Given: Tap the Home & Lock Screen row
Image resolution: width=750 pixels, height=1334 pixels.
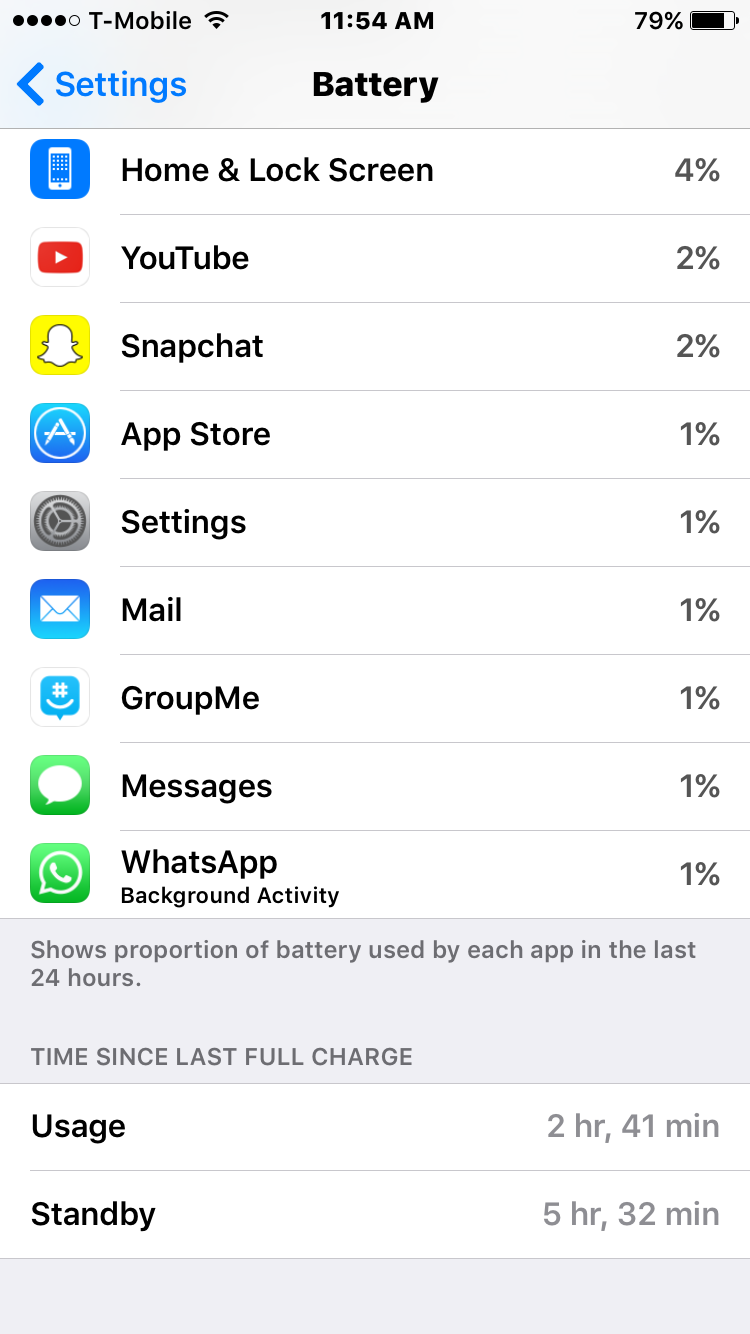Looking at the screenshot, I should pyautogui.click(x=375, y=170).
